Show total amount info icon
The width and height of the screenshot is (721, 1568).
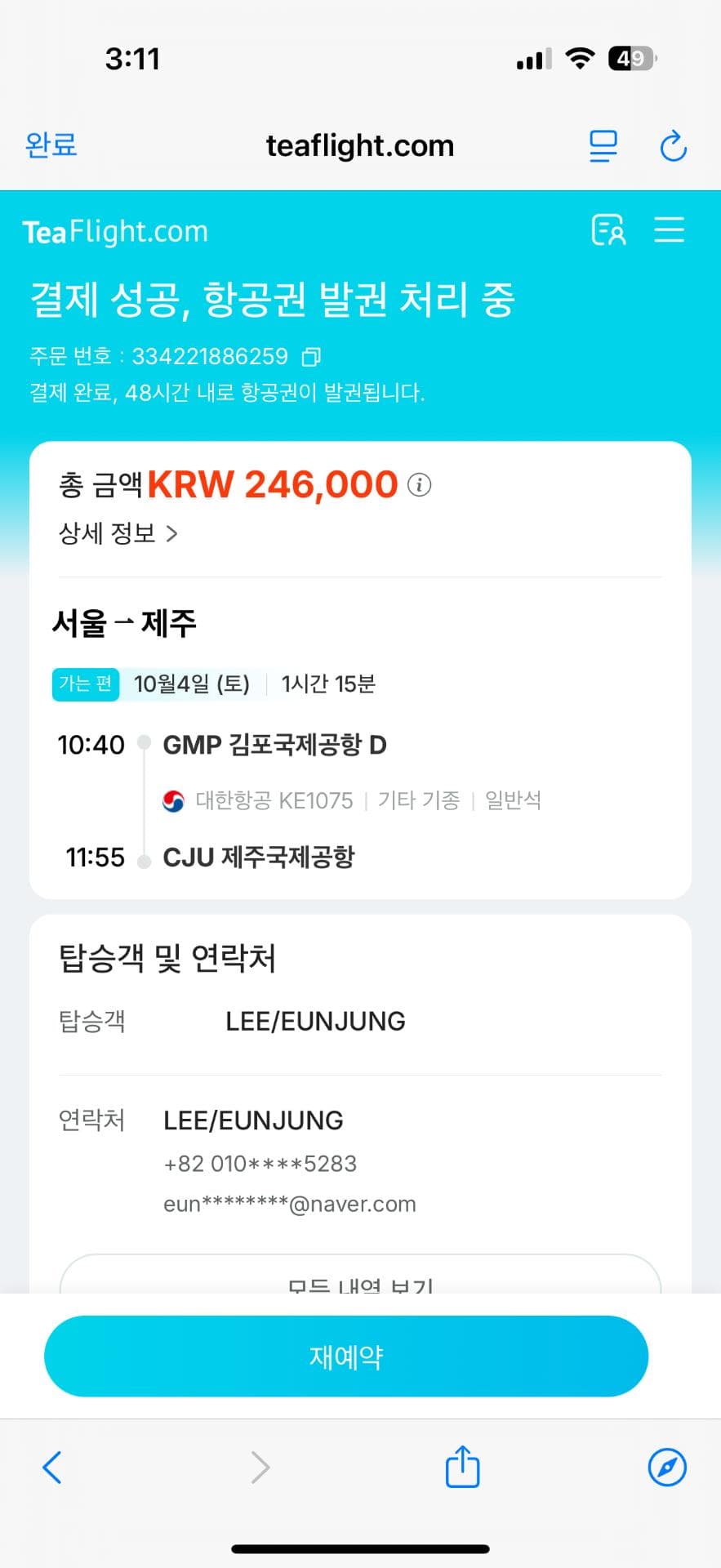pos(419,485)
